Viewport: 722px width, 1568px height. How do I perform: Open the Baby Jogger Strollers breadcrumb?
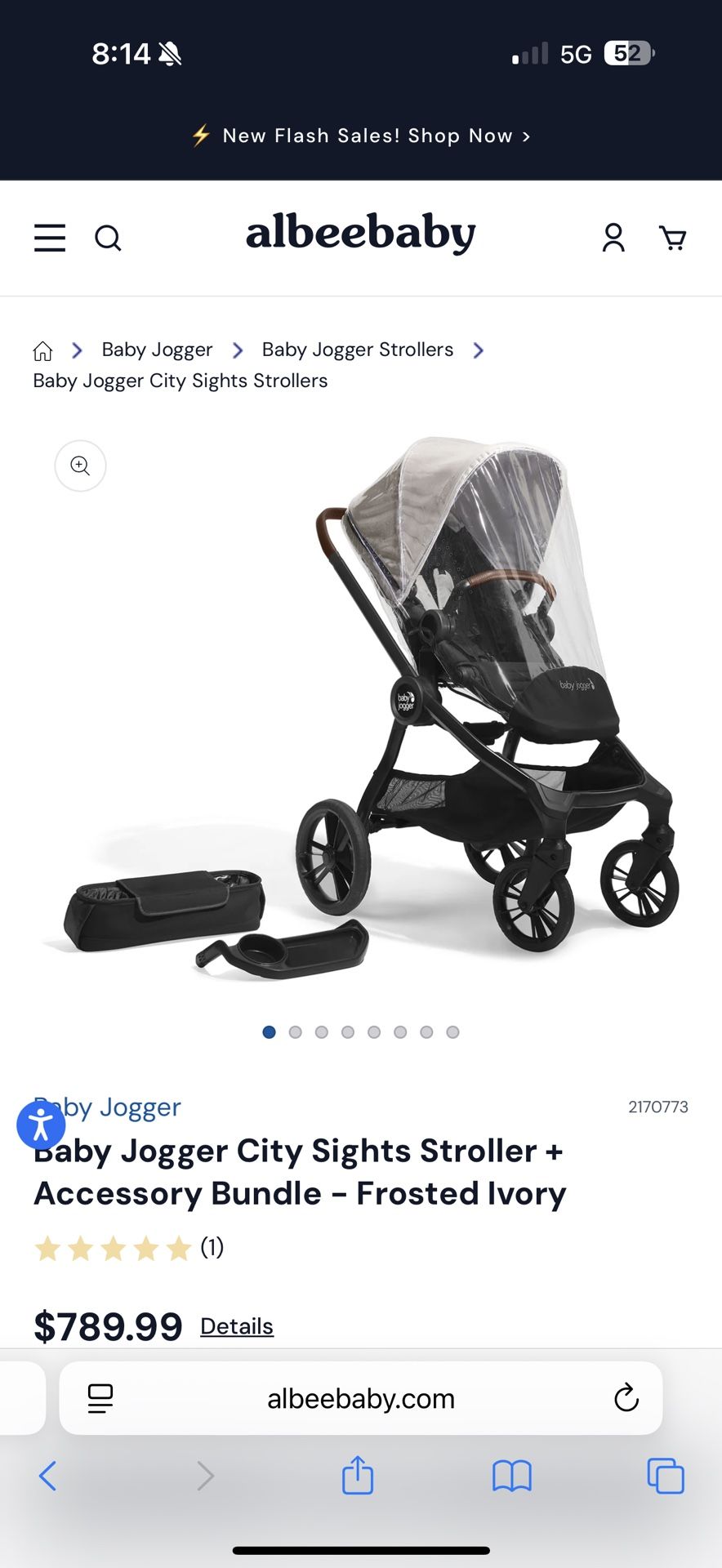point(357,350)
